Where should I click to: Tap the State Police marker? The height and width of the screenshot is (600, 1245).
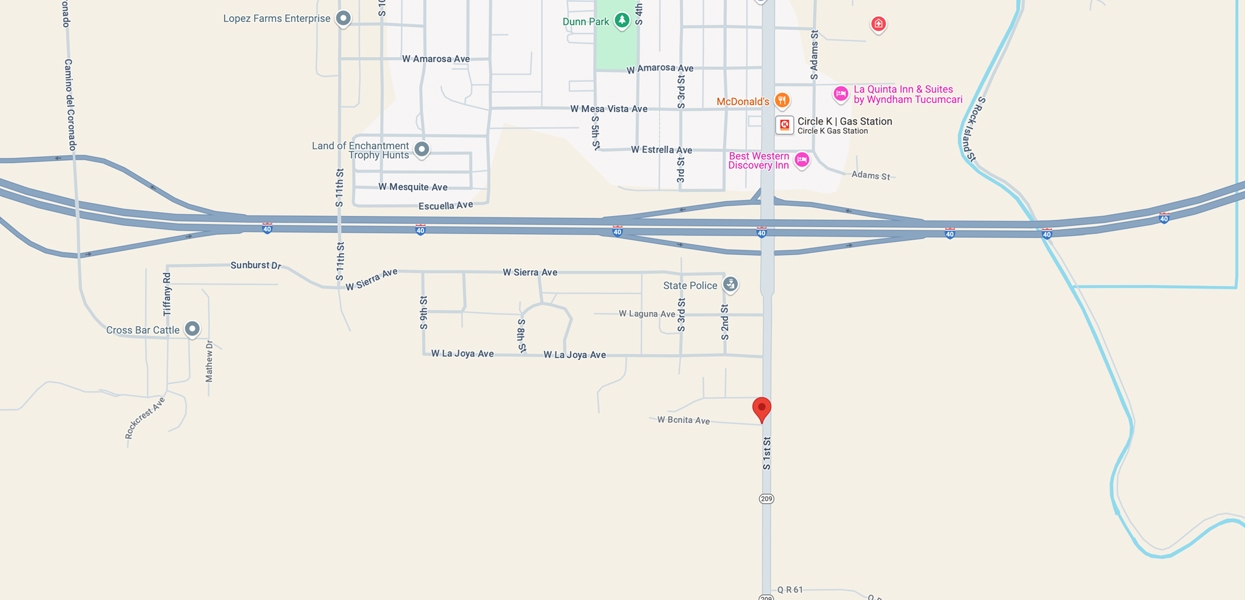point(730,285)
